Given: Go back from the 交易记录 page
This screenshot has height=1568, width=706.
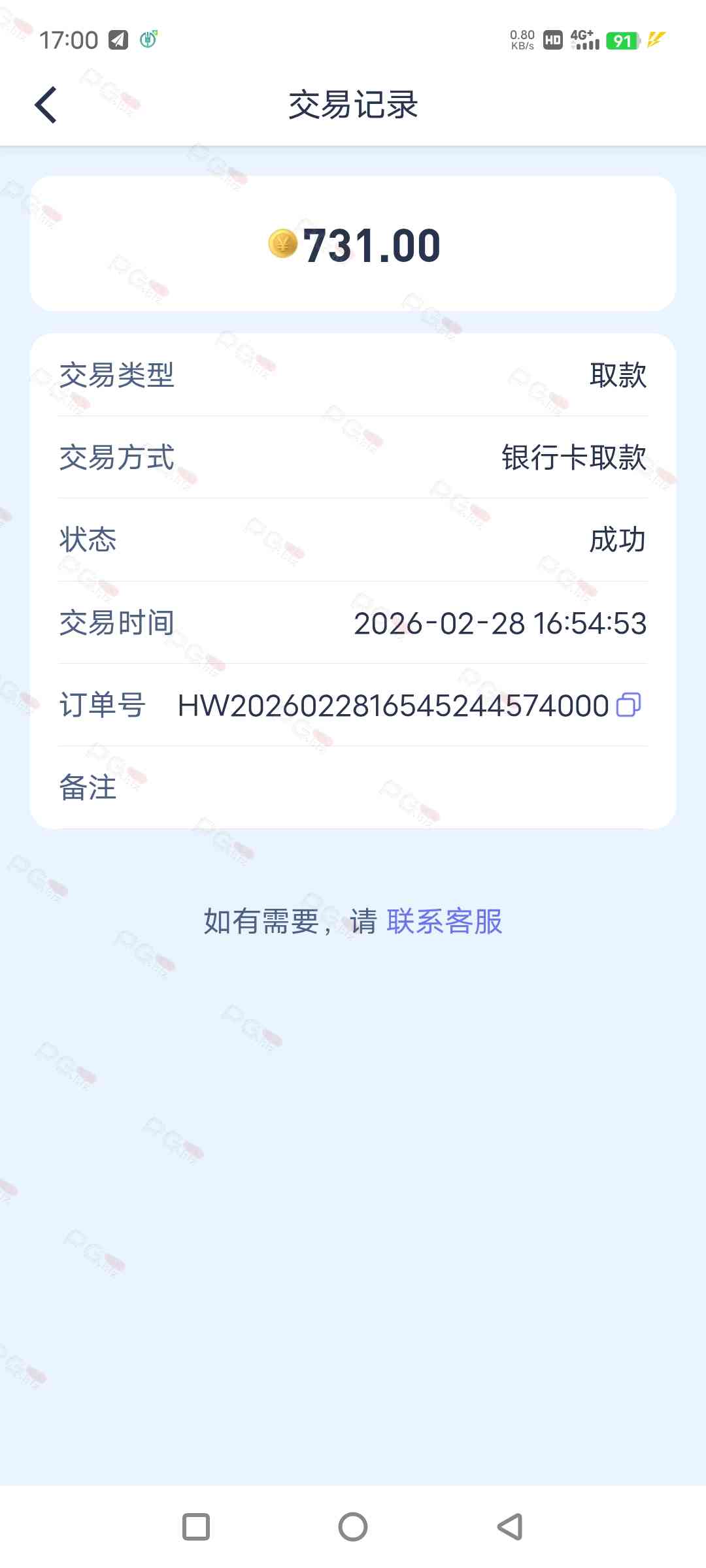Looking at the screenshot, I should click(x=46, y=105).
